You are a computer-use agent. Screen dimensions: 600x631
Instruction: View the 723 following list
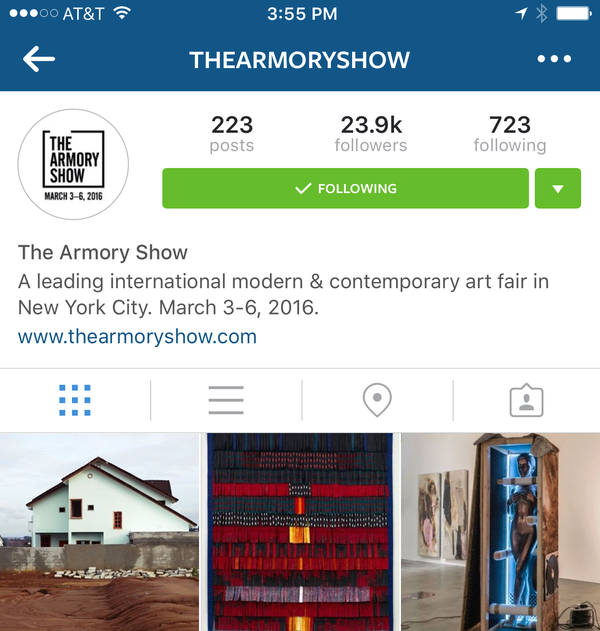click(x=509, y=134)
